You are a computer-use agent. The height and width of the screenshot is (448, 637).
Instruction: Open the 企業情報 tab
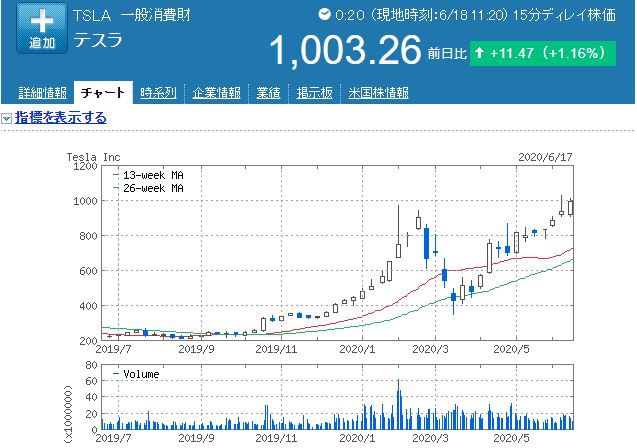coord(214,93)
